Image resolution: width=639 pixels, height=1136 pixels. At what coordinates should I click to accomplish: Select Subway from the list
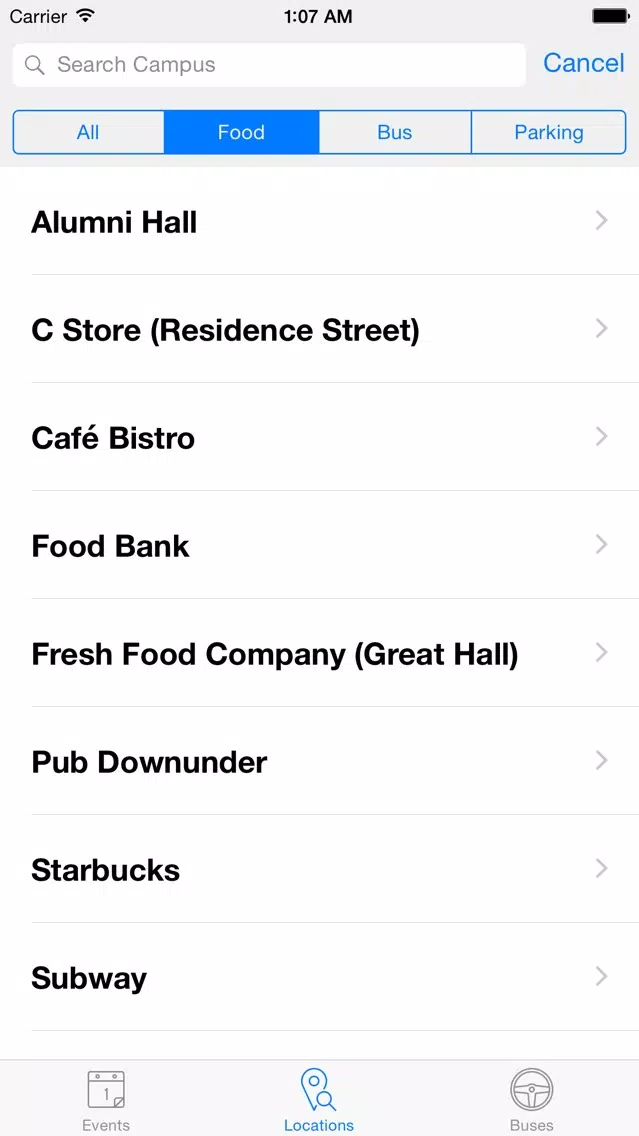click(320, 977)
